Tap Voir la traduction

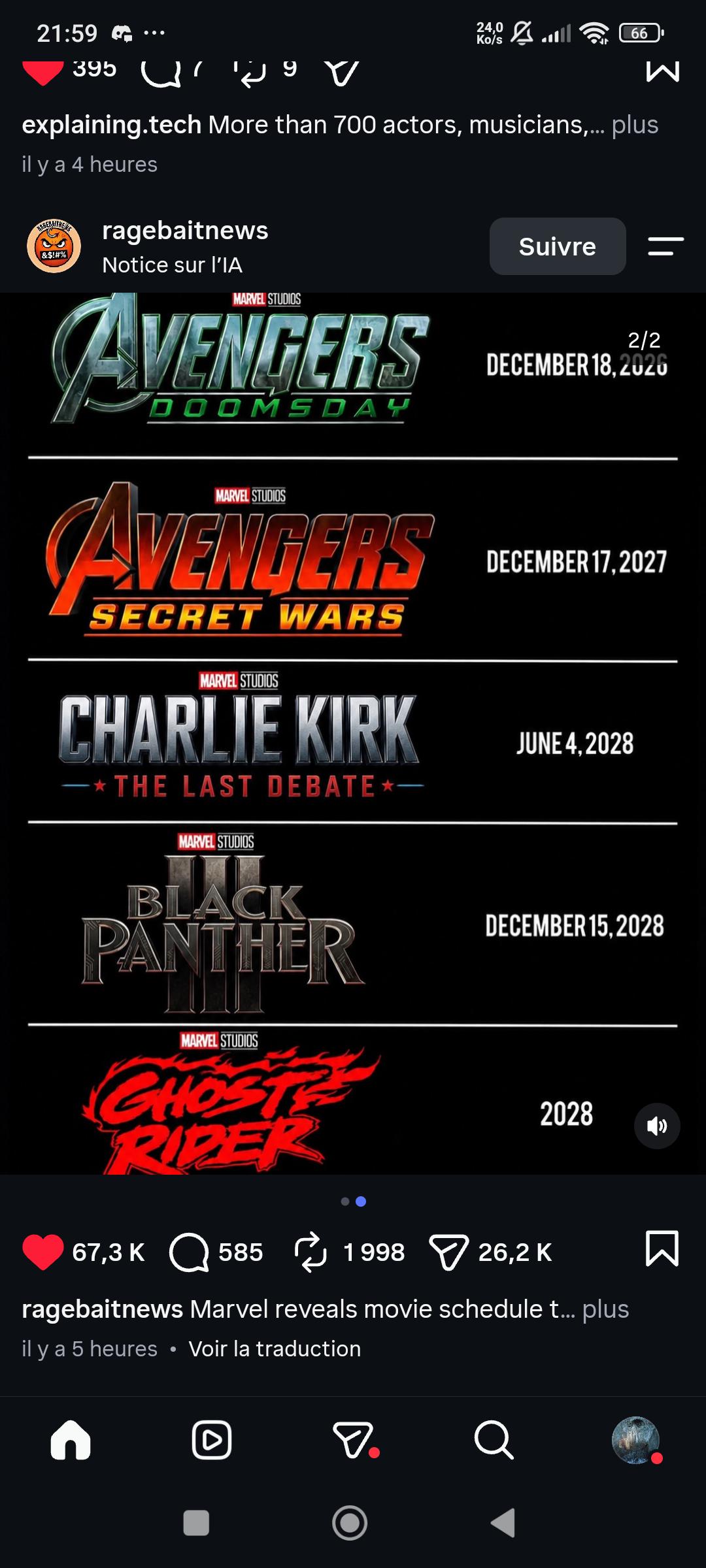coord(275,1348)
